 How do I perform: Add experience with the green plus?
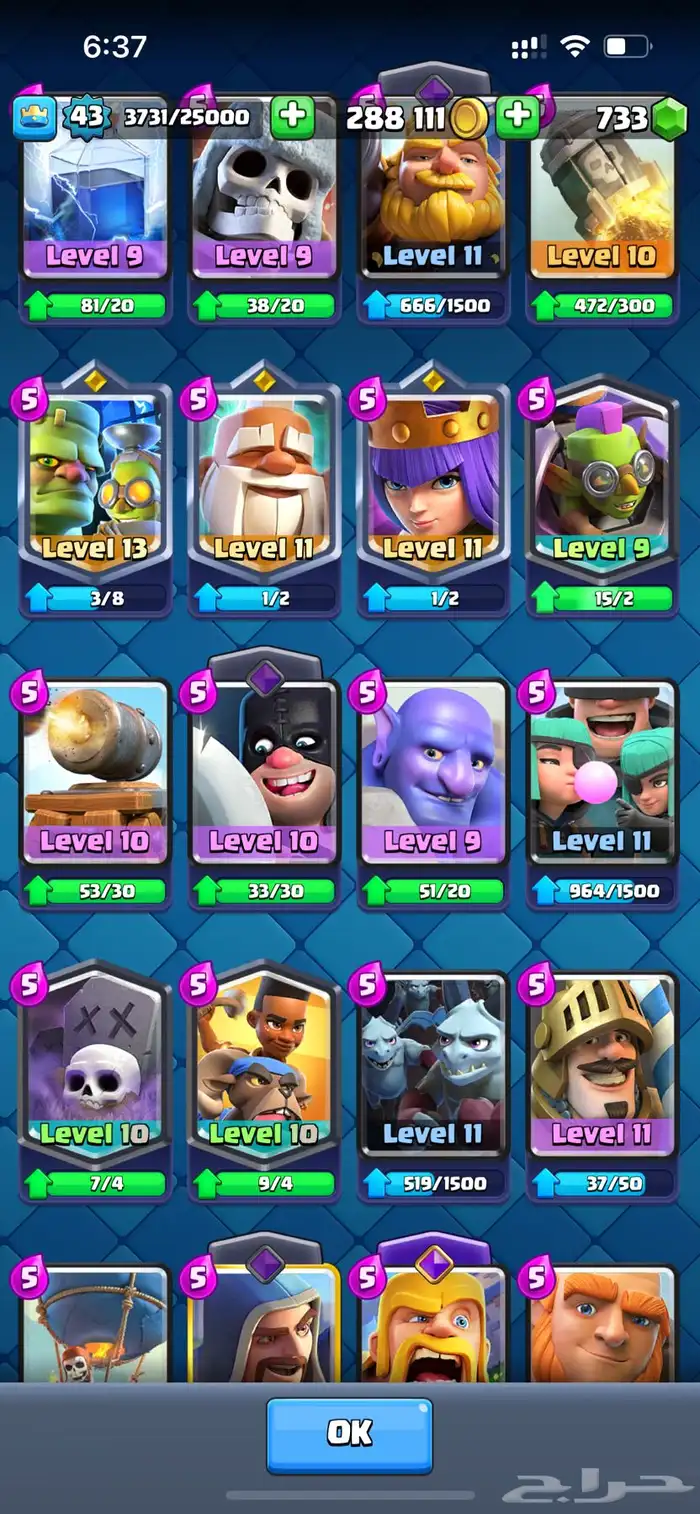[x=292, y=117]
